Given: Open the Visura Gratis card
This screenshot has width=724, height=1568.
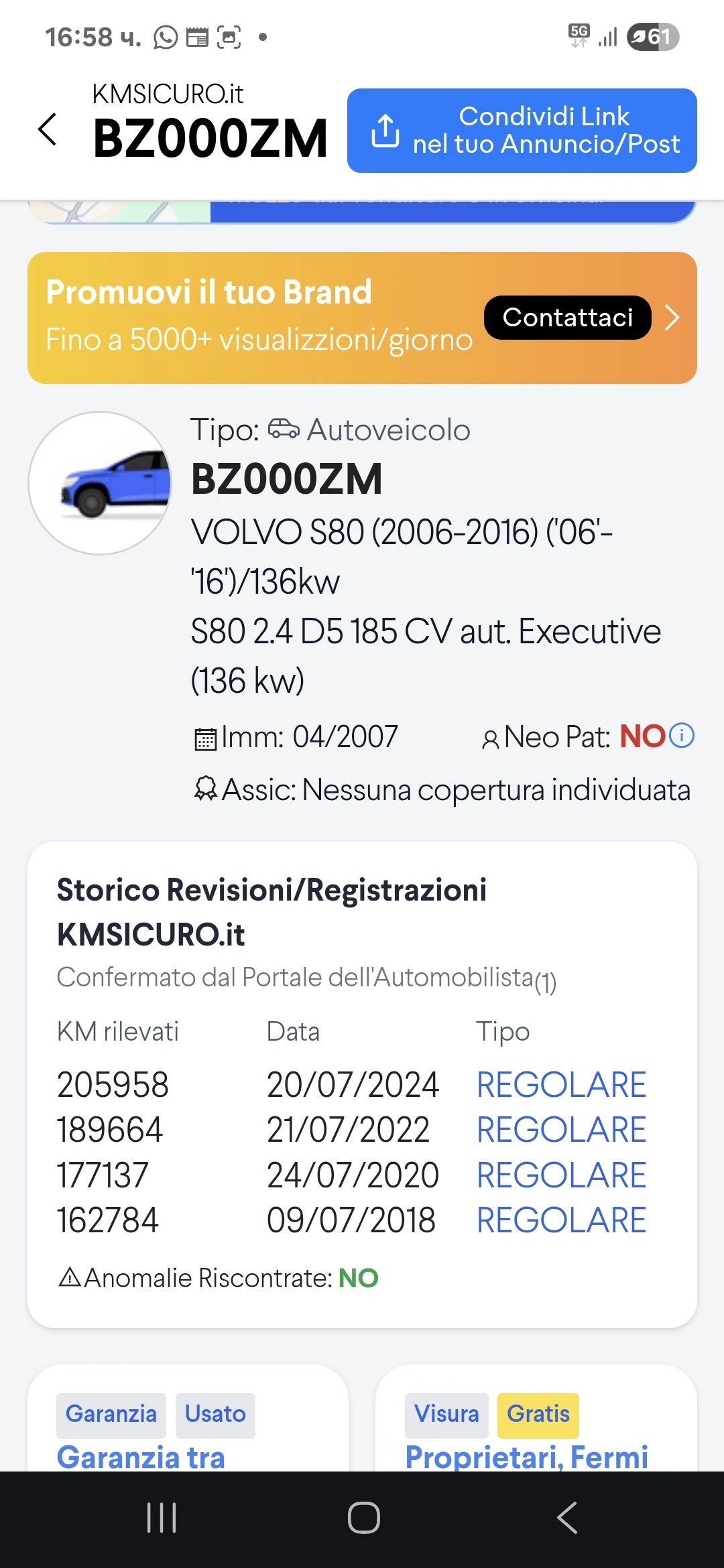Looking at the screenshot, I should [x=536, y=1427].
